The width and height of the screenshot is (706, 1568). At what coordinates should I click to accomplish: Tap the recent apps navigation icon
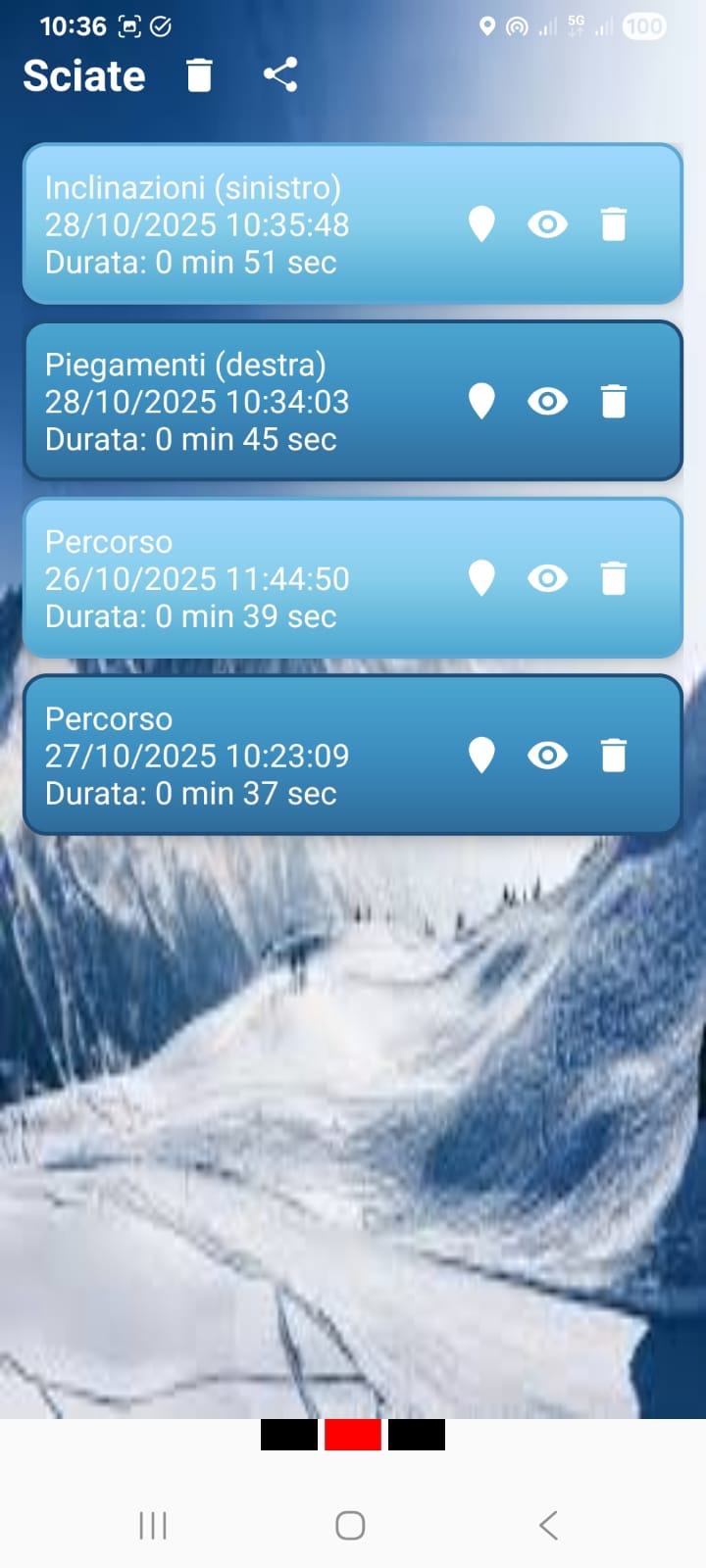(152, 1525)
